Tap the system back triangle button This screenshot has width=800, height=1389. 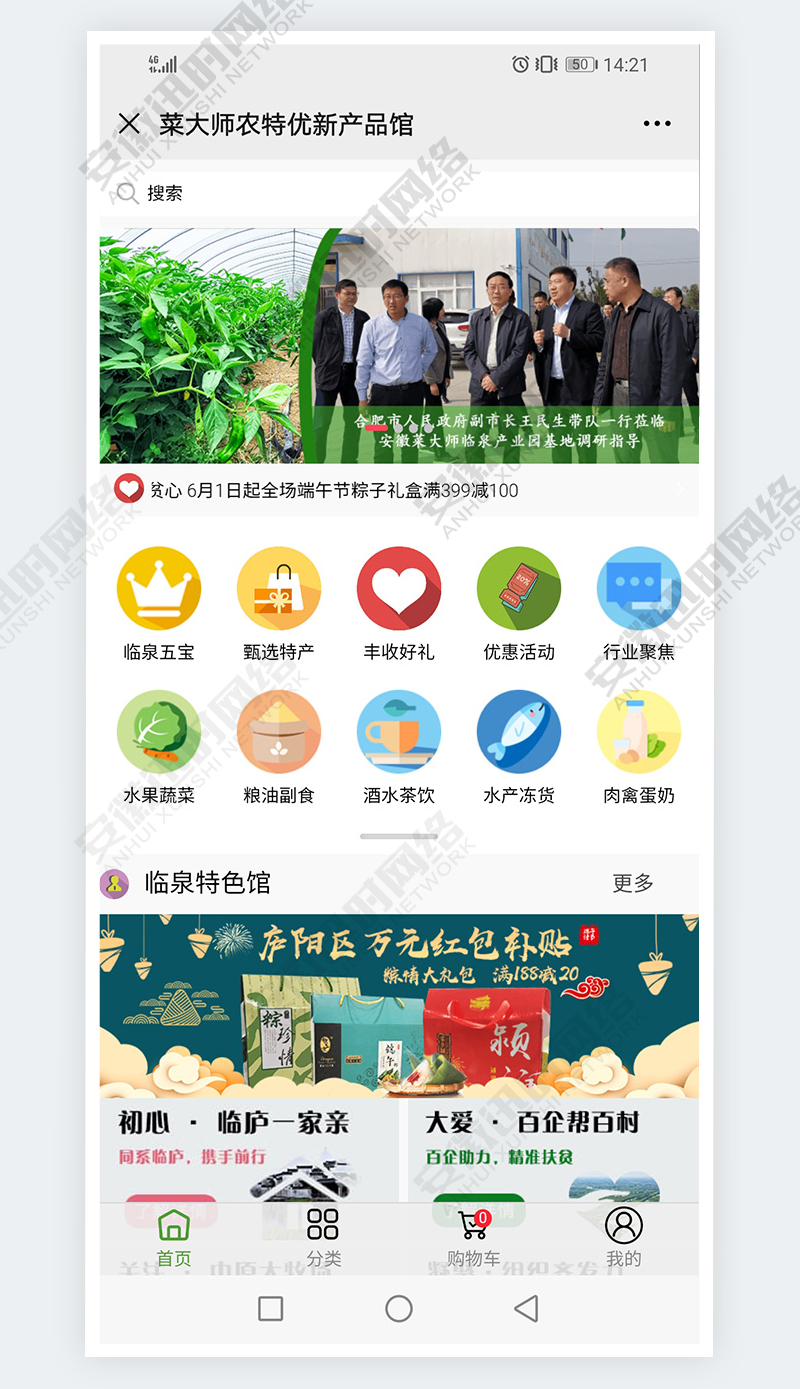tap(526, 1308)
